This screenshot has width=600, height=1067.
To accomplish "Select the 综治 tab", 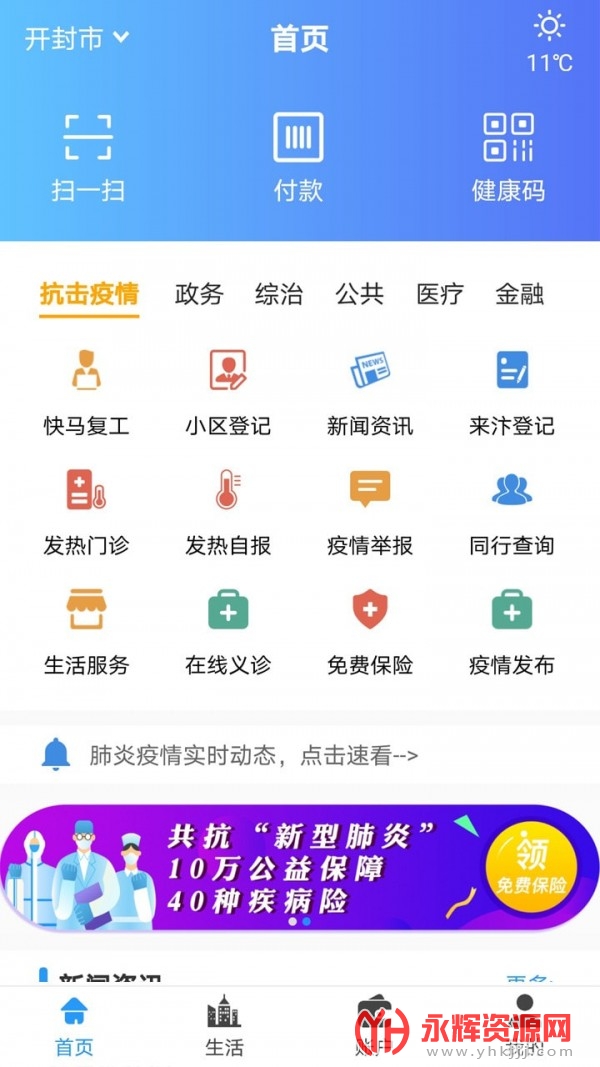I will (279, 294).
